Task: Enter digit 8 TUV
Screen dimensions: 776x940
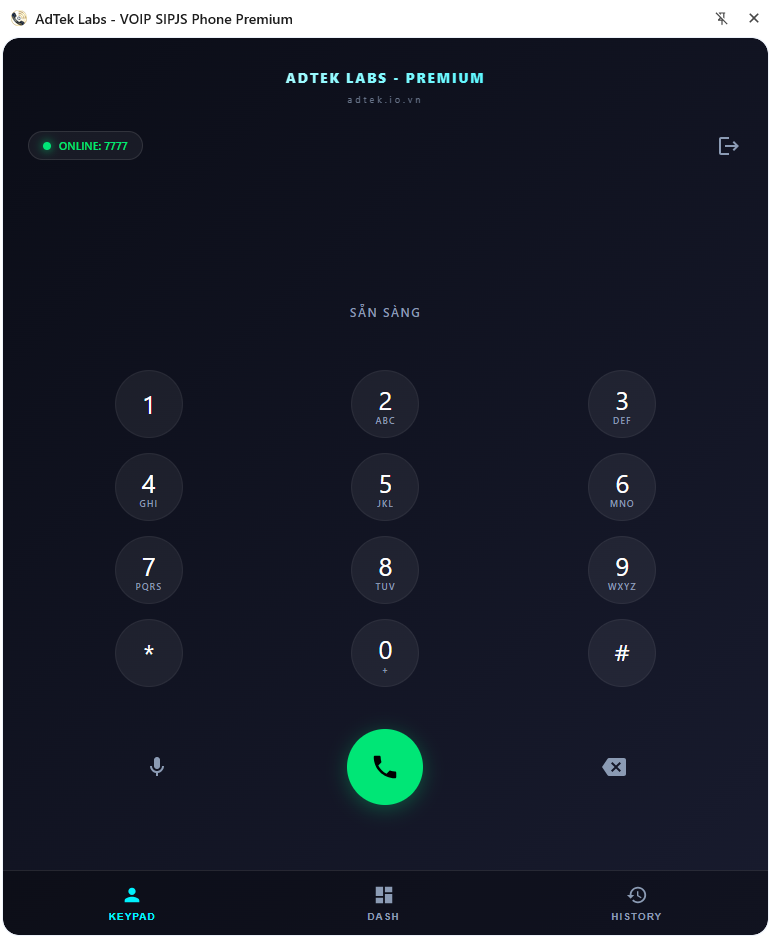Action: click(x=385, y=571)
